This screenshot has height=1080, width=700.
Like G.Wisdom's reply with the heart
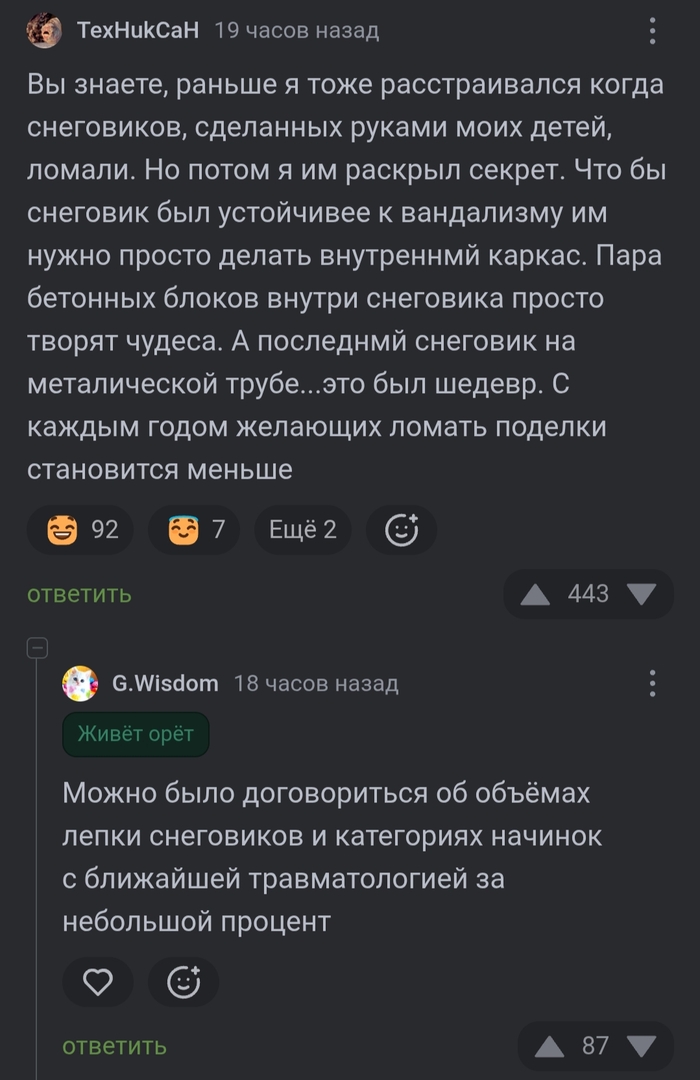pyautogui.click(x=97, y=983)
